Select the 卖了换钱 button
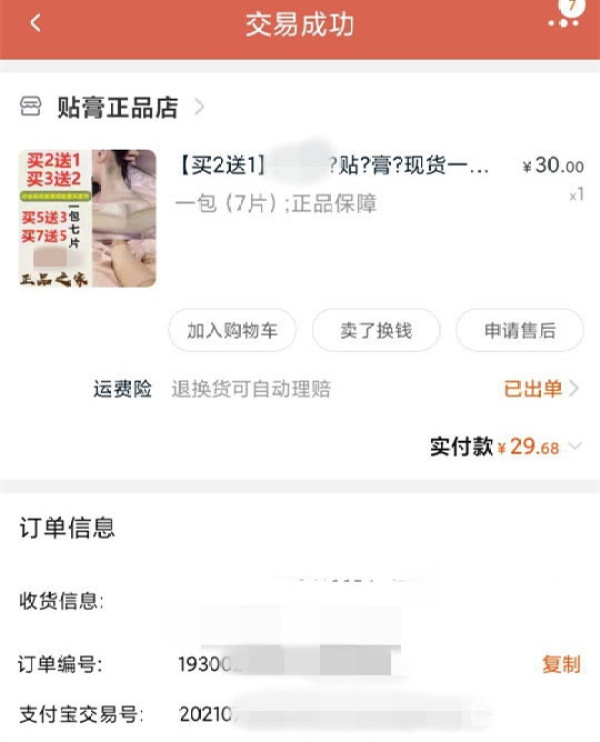The width and height of the screenshot is (600, 742). pos(376,331)
